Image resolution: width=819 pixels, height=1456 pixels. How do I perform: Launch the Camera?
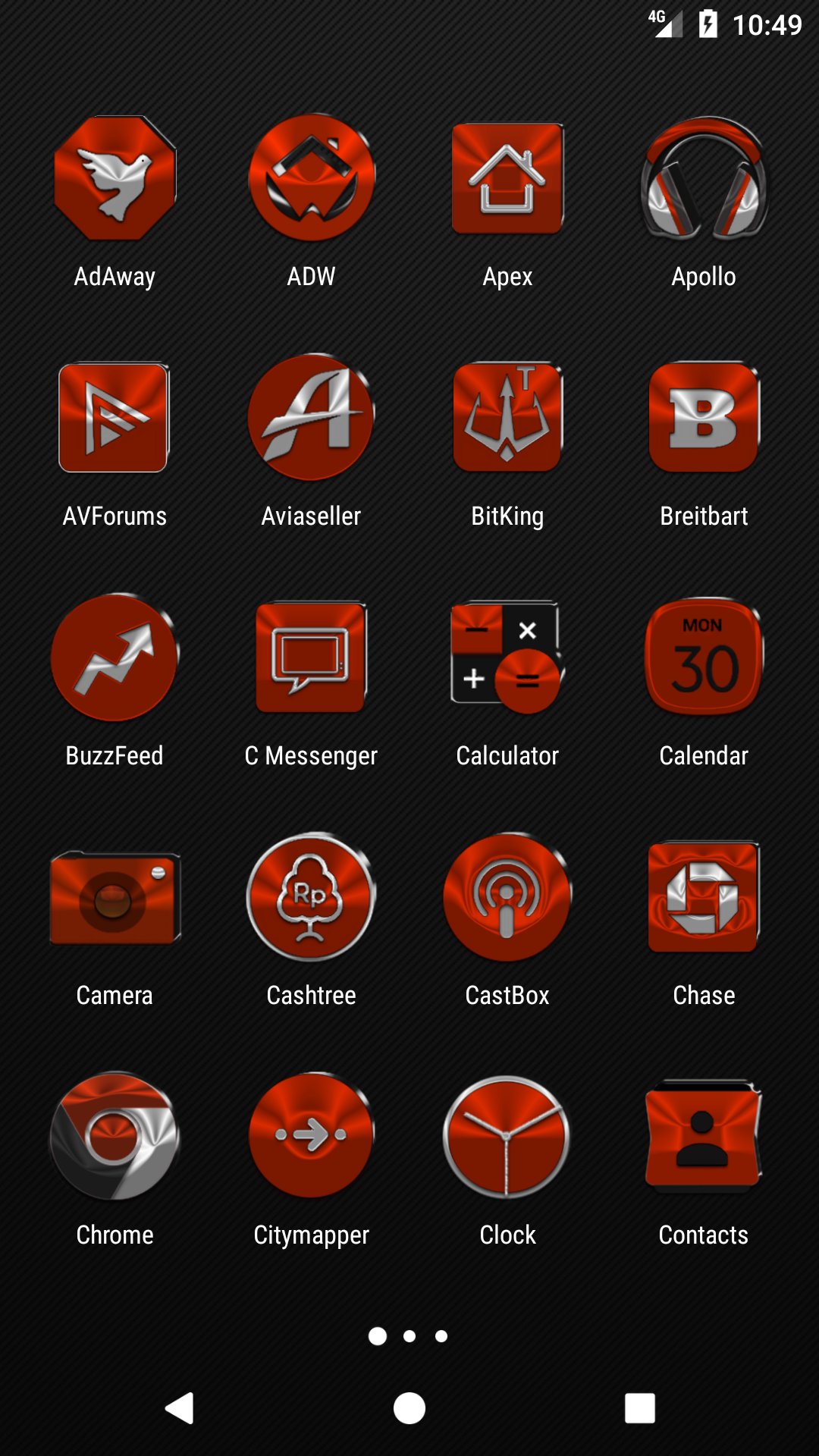point(115,897)
